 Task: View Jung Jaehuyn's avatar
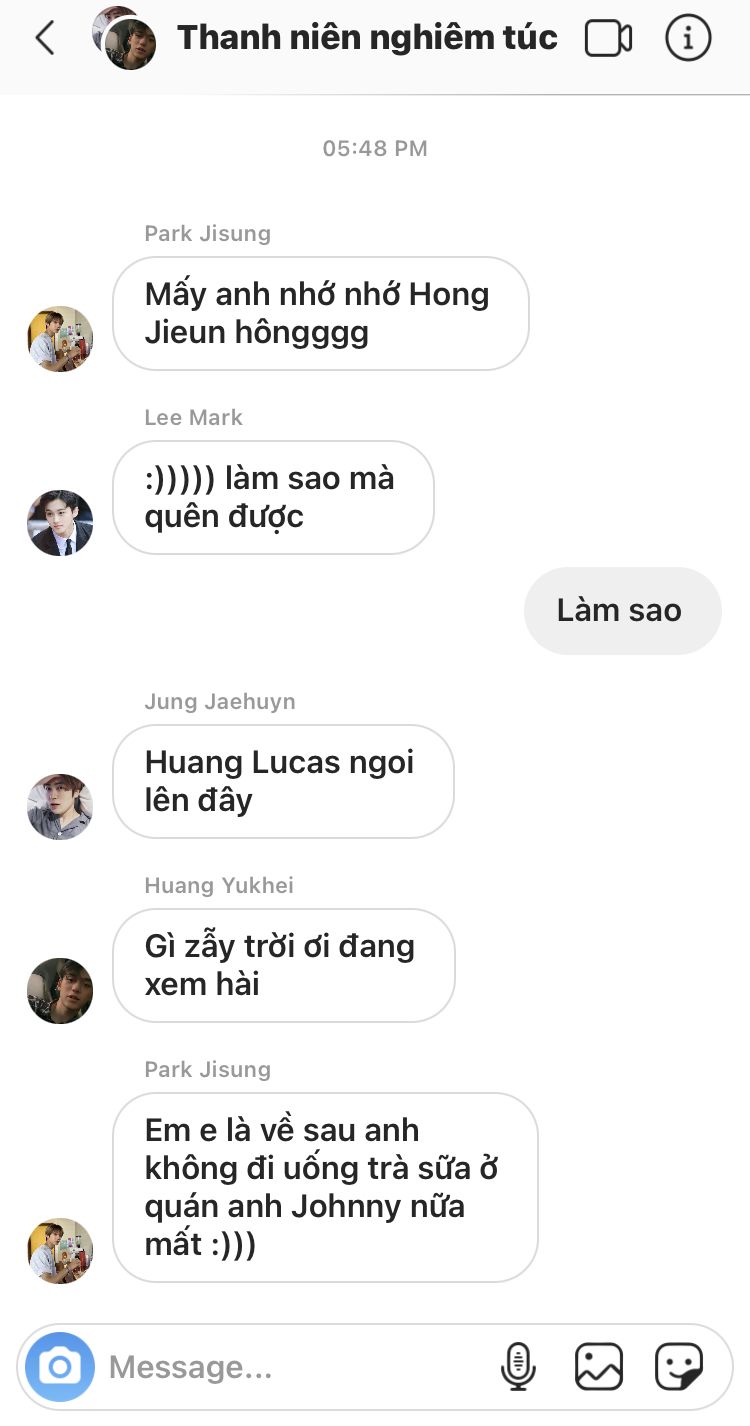pos(60,807)
